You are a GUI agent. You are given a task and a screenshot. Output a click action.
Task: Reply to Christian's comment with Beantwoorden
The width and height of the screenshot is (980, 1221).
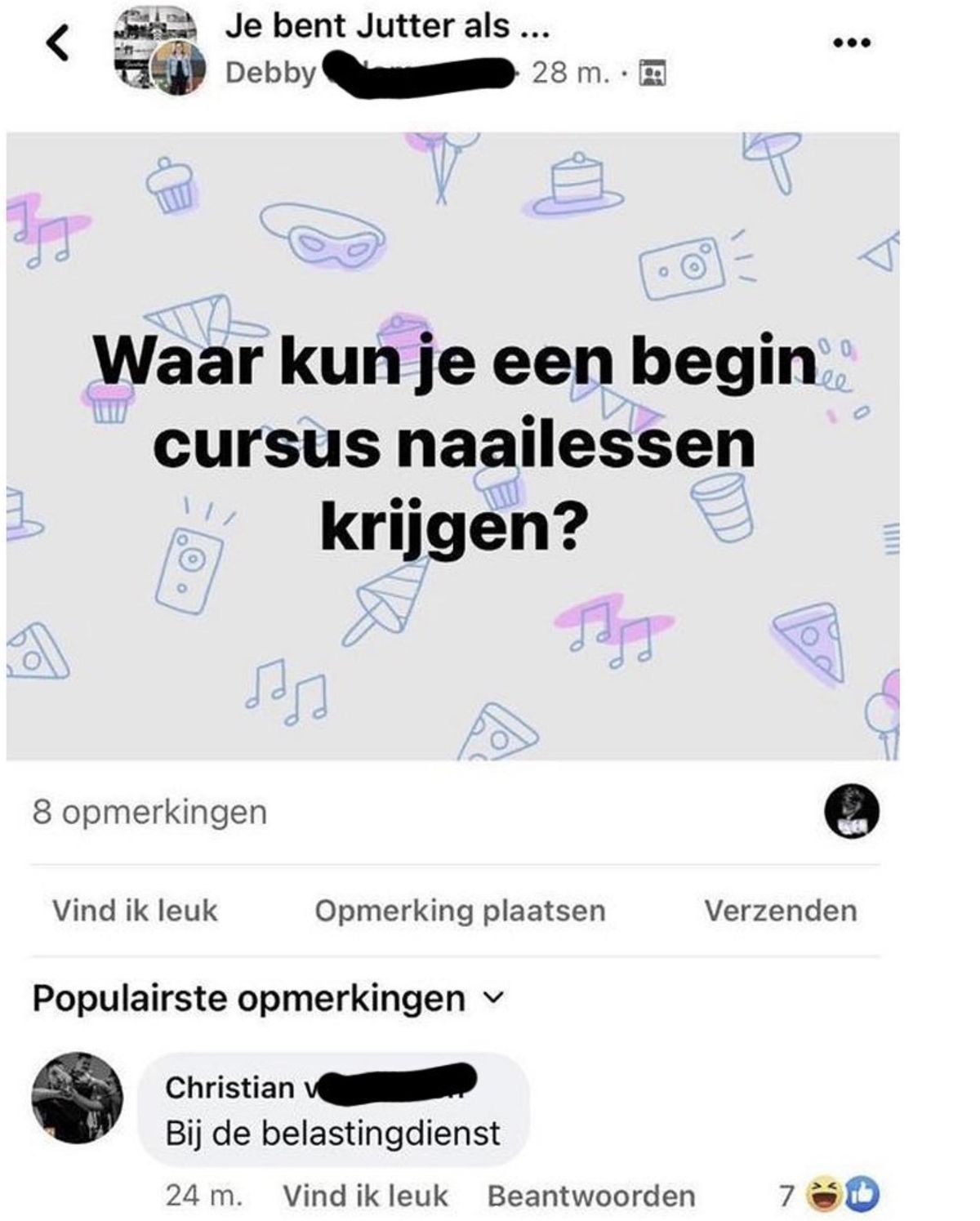(x=590, y=1196)
